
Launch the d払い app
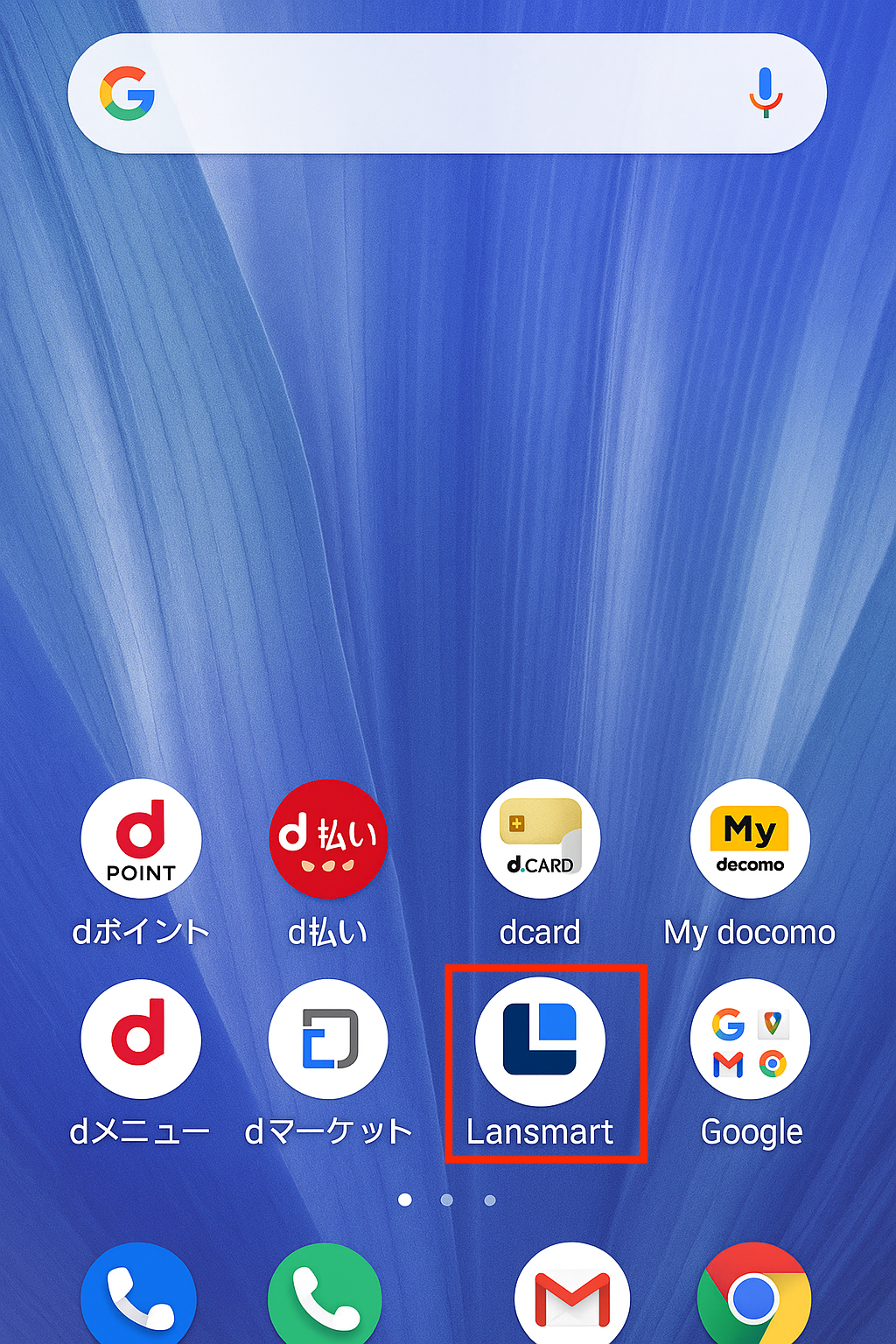coord(328,839)
